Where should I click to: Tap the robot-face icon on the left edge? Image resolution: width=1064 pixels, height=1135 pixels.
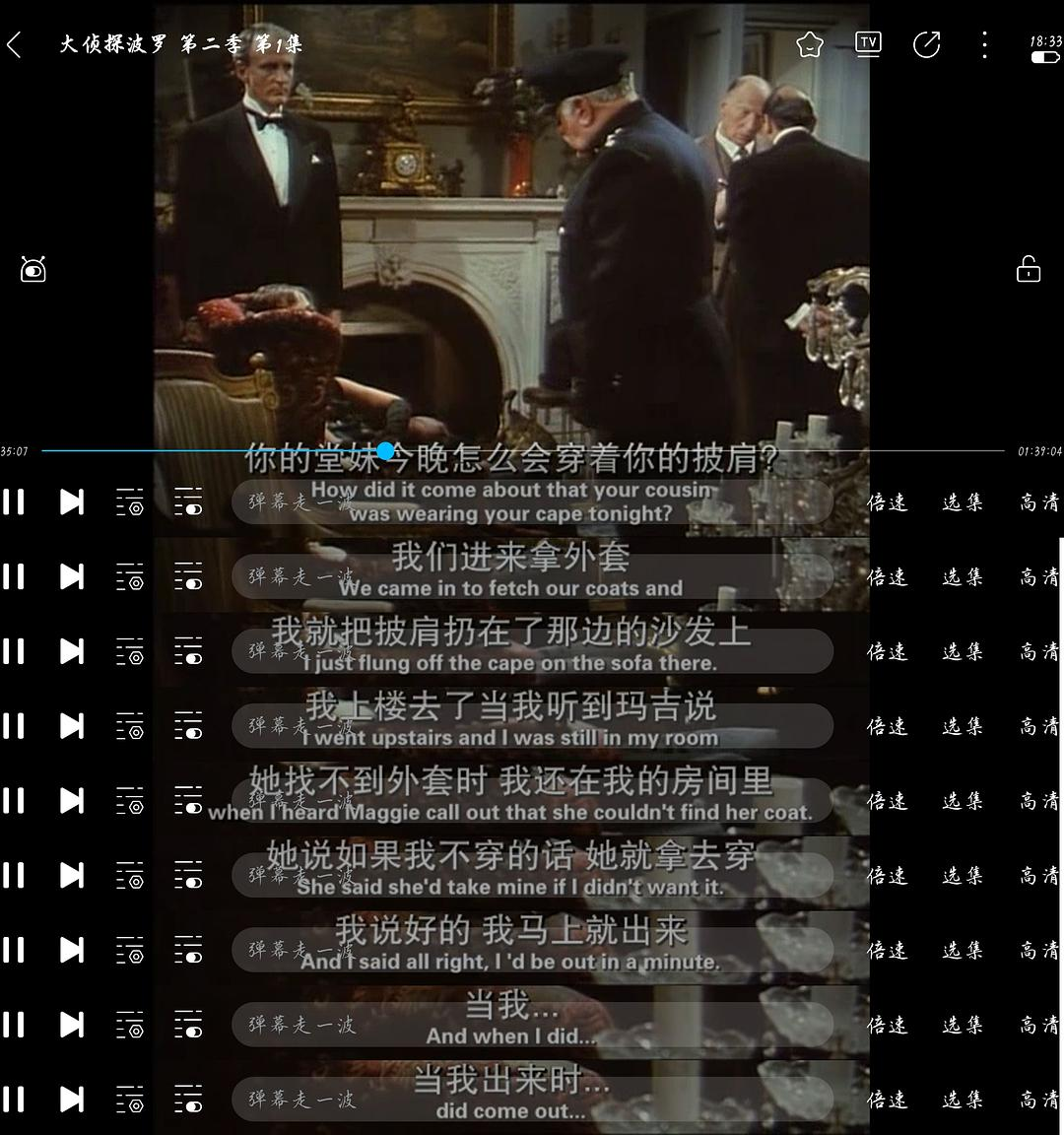[33, 269]
